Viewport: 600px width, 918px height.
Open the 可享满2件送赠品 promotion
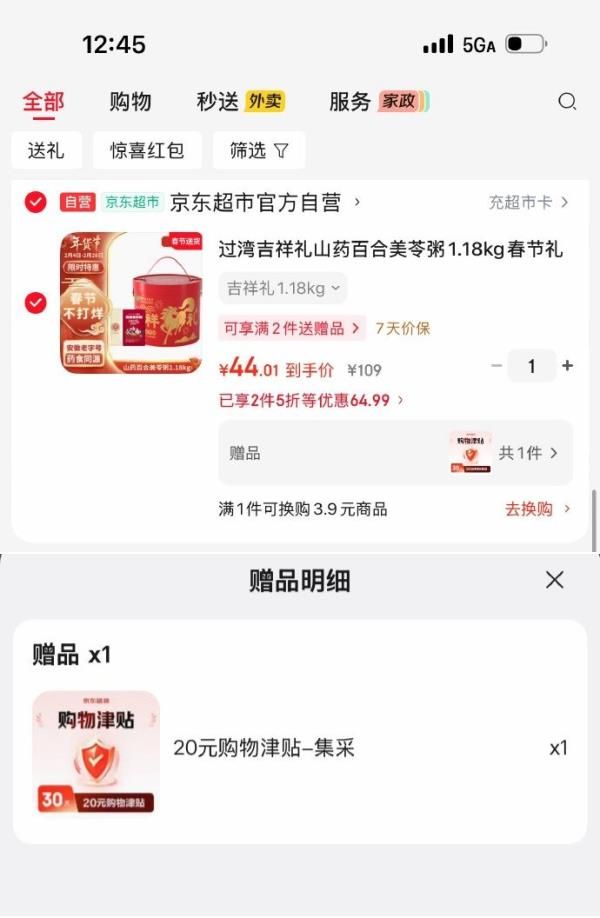(x=292, y=328)
